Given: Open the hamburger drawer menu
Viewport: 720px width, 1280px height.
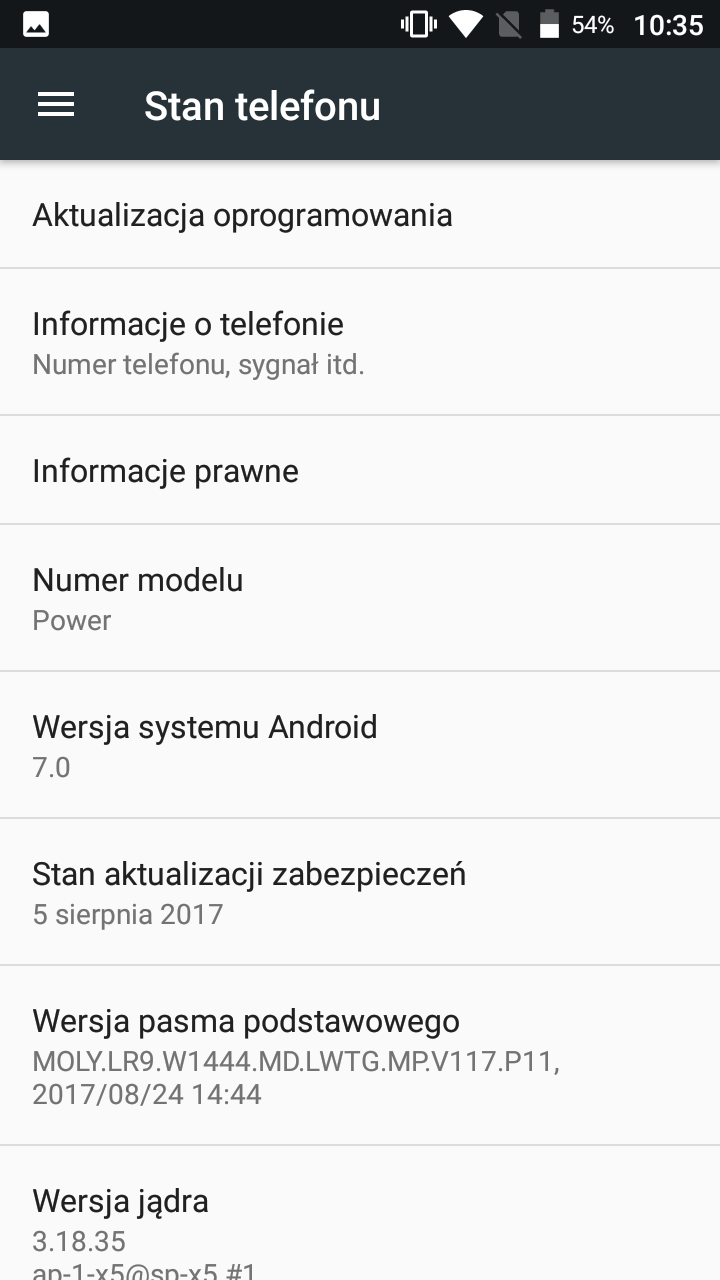Looking at the screenshot, I should [x=56, y=105].
